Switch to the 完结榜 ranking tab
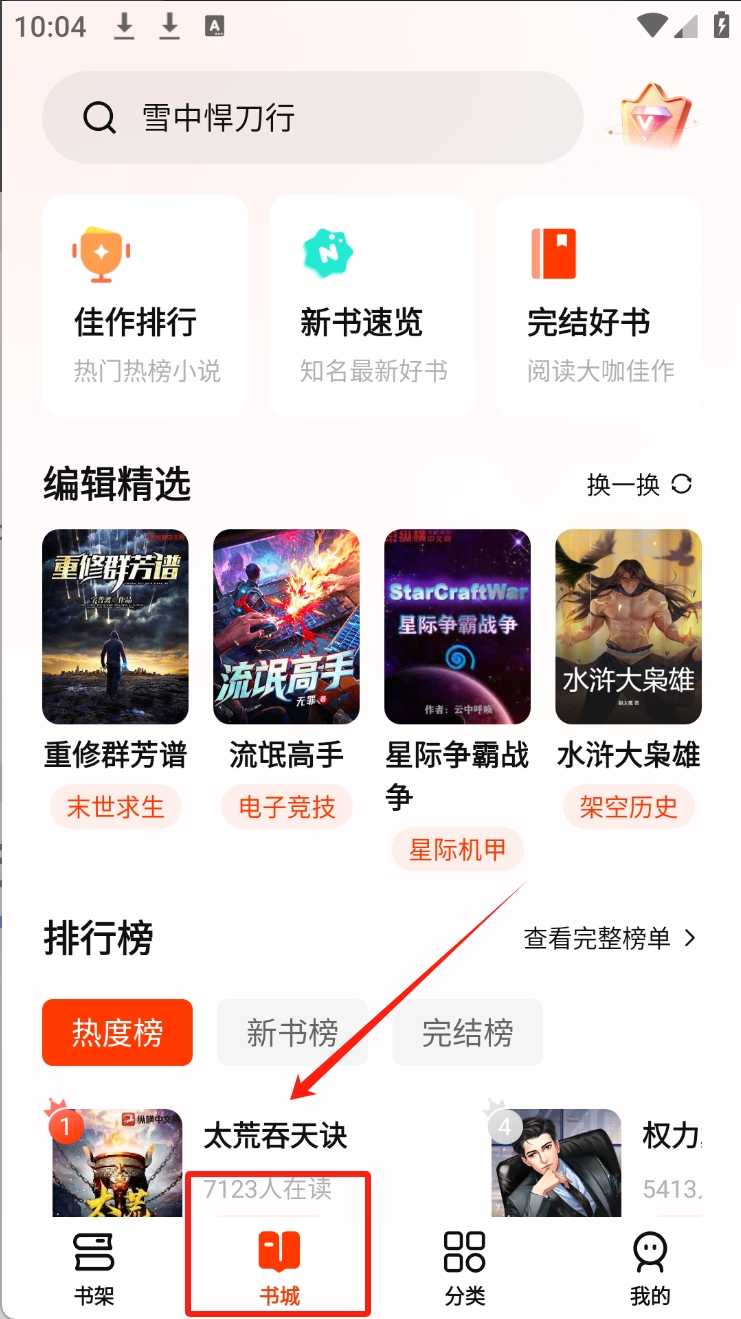 (467, 1032)
